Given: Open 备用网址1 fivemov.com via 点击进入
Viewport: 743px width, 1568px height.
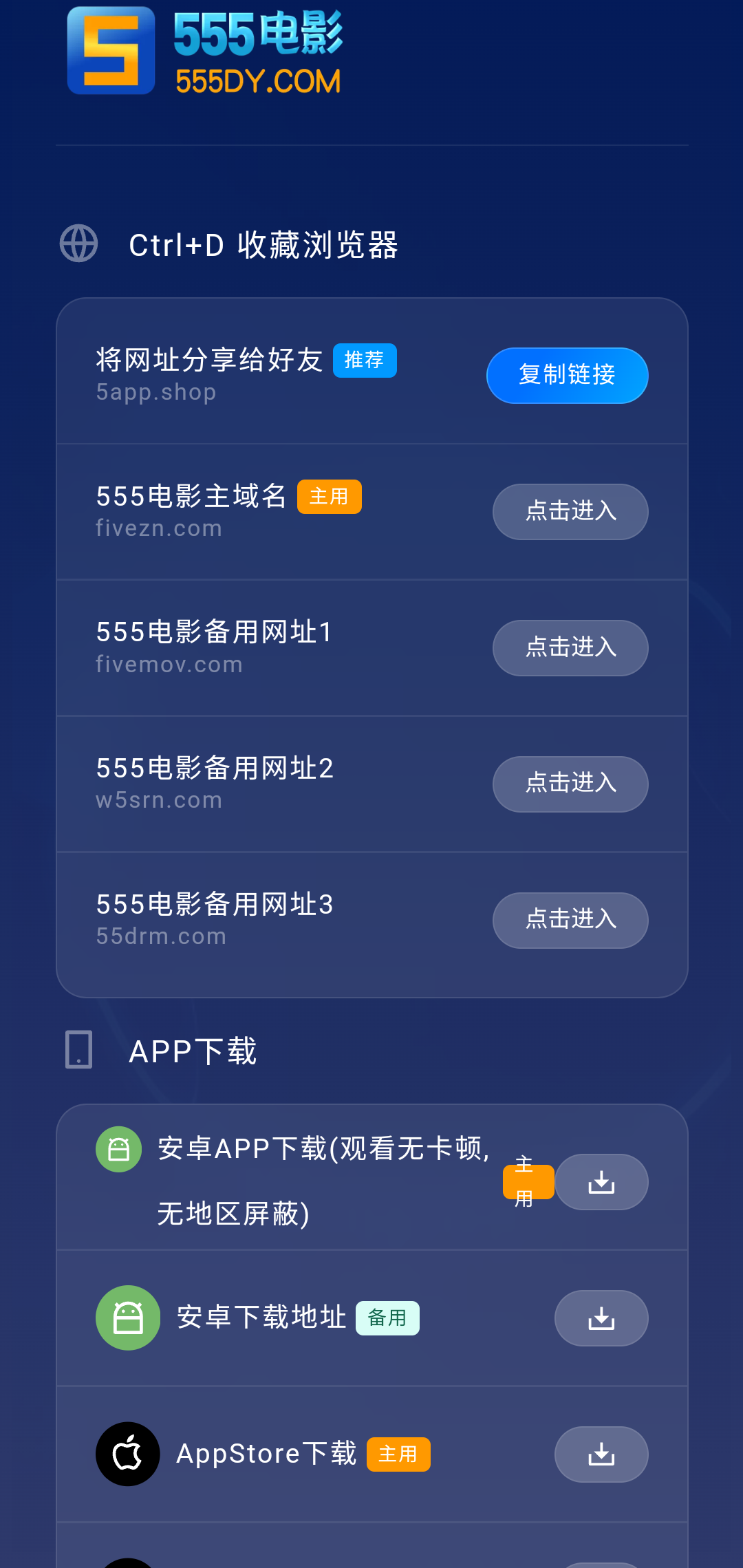Looking at the screenshot, I should tap(570, 647).
